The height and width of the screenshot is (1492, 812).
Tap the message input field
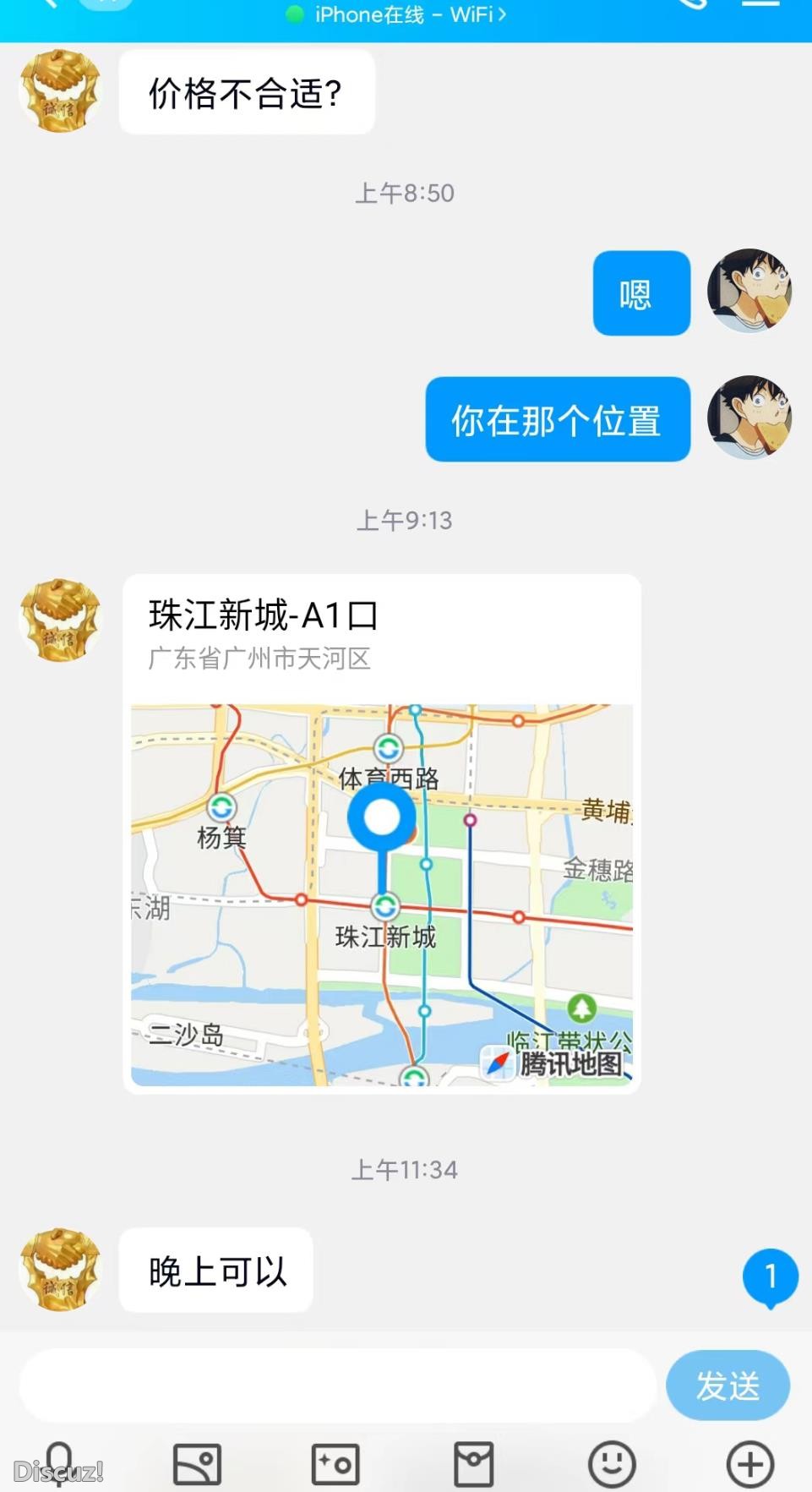coord(338,1385)
